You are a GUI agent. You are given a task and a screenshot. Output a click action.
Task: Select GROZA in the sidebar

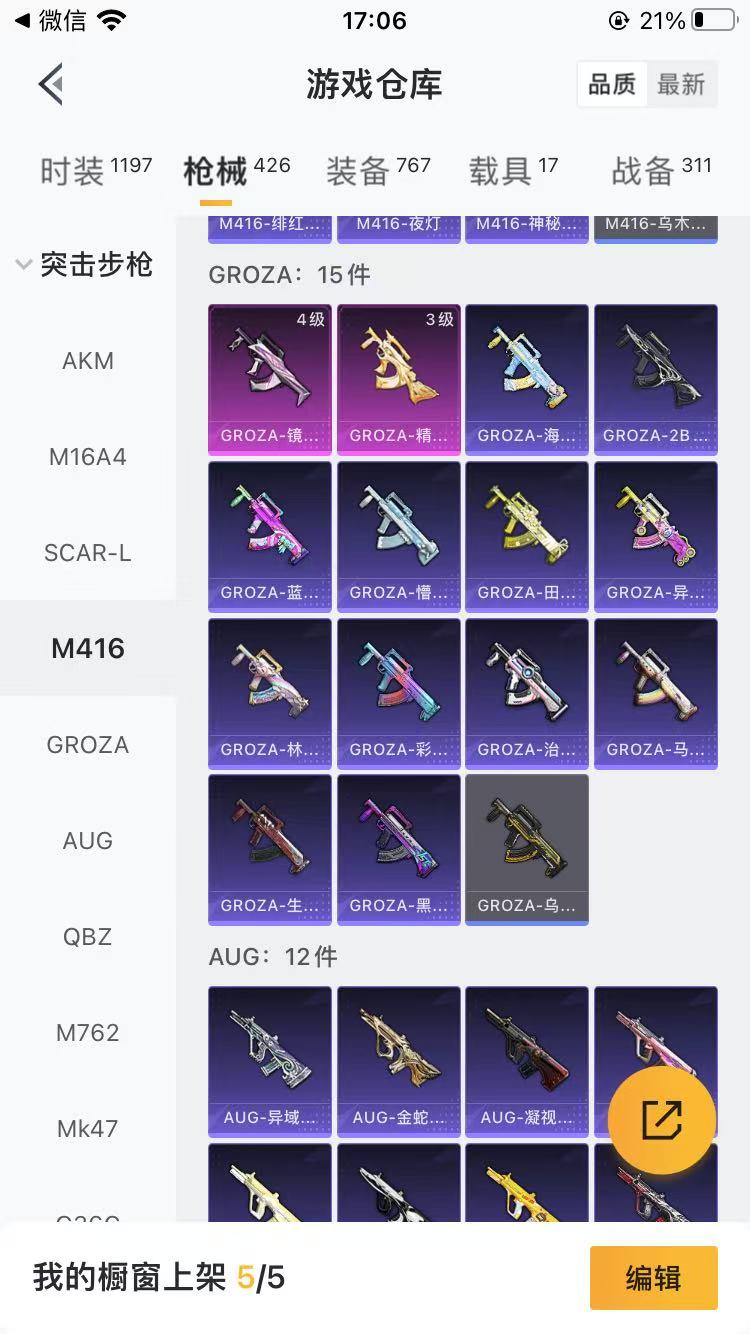point(88,745)
